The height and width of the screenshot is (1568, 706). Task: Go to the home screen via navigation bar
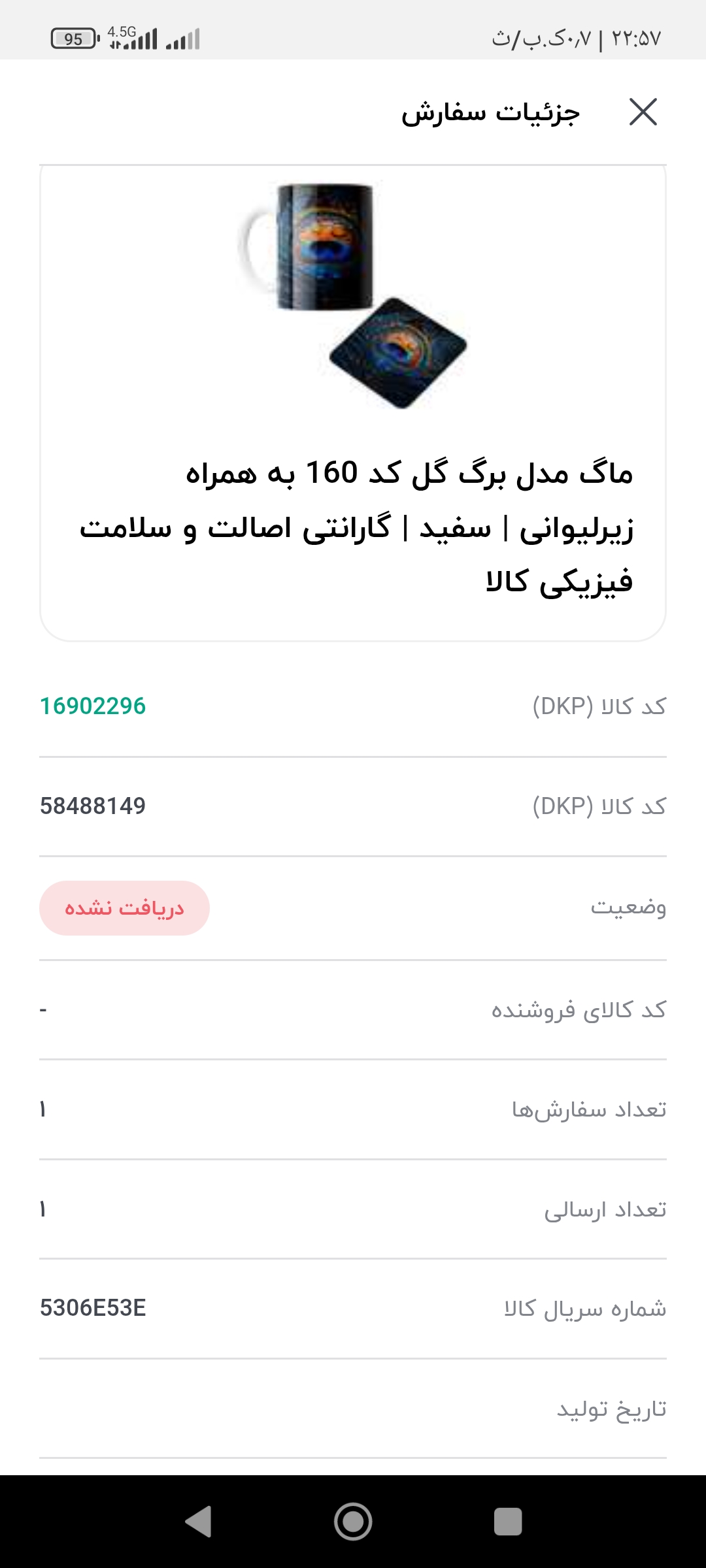coord(353,1522)
